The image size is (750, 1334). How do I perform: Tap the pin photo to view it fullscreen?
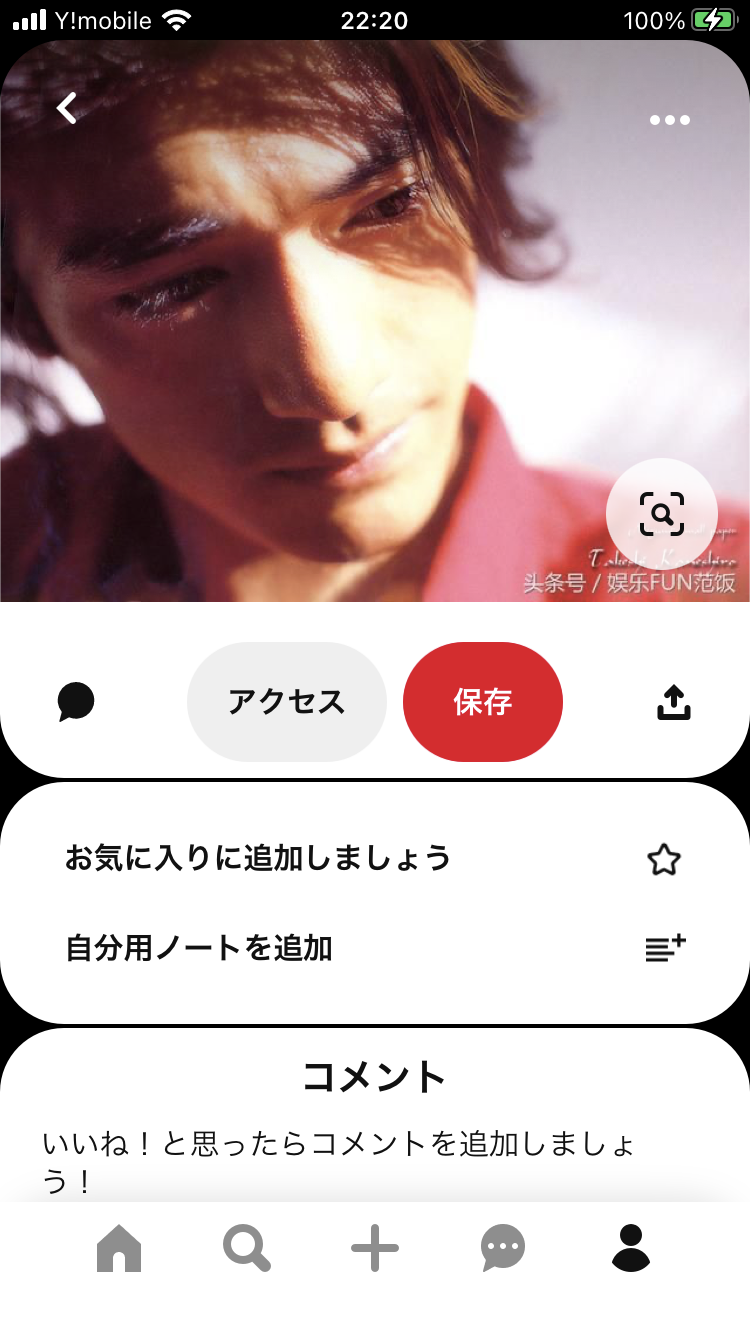click(375, 320)
